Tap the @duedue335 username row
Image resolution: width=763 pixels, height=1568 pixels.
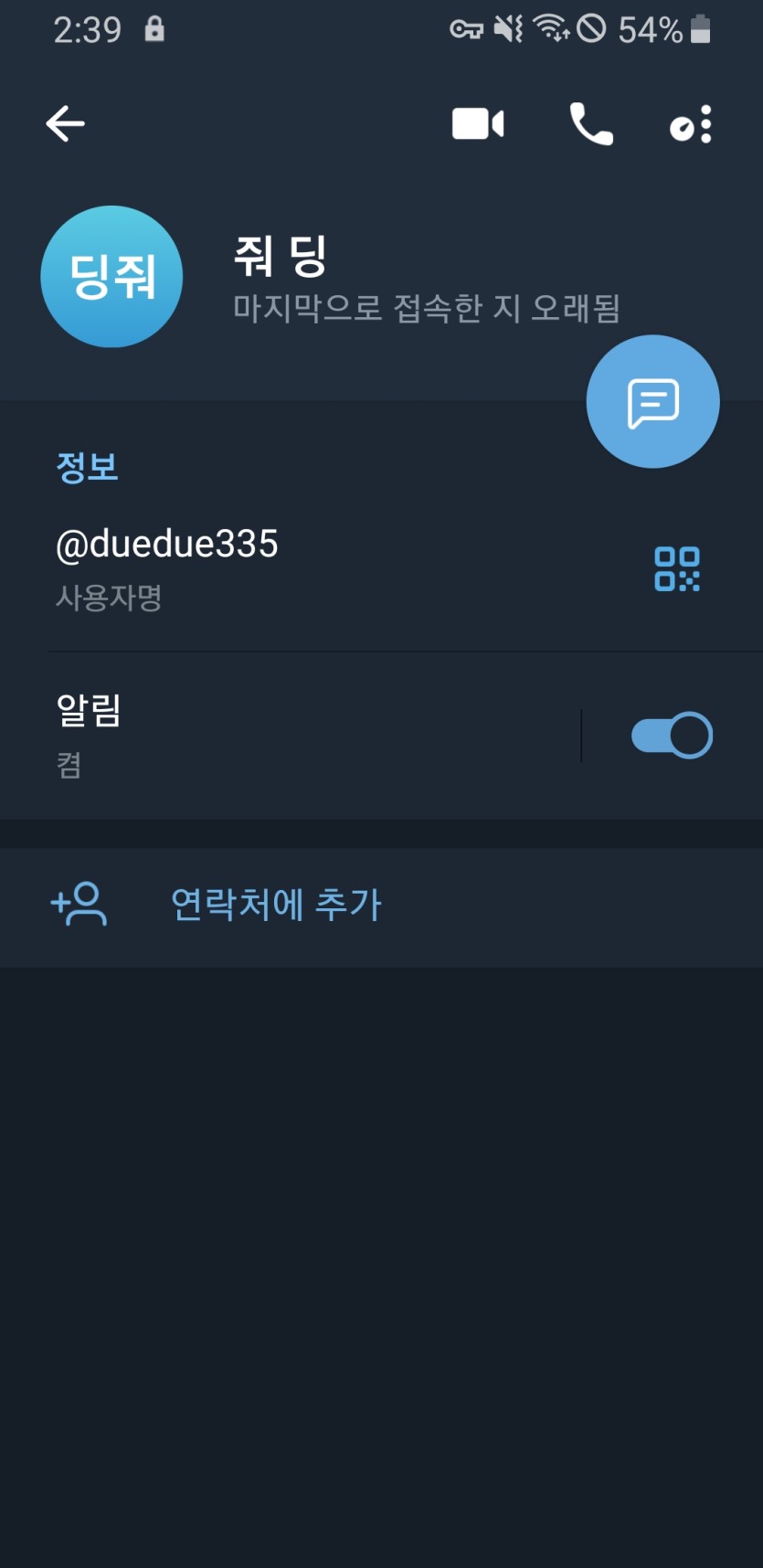[274, 567]
